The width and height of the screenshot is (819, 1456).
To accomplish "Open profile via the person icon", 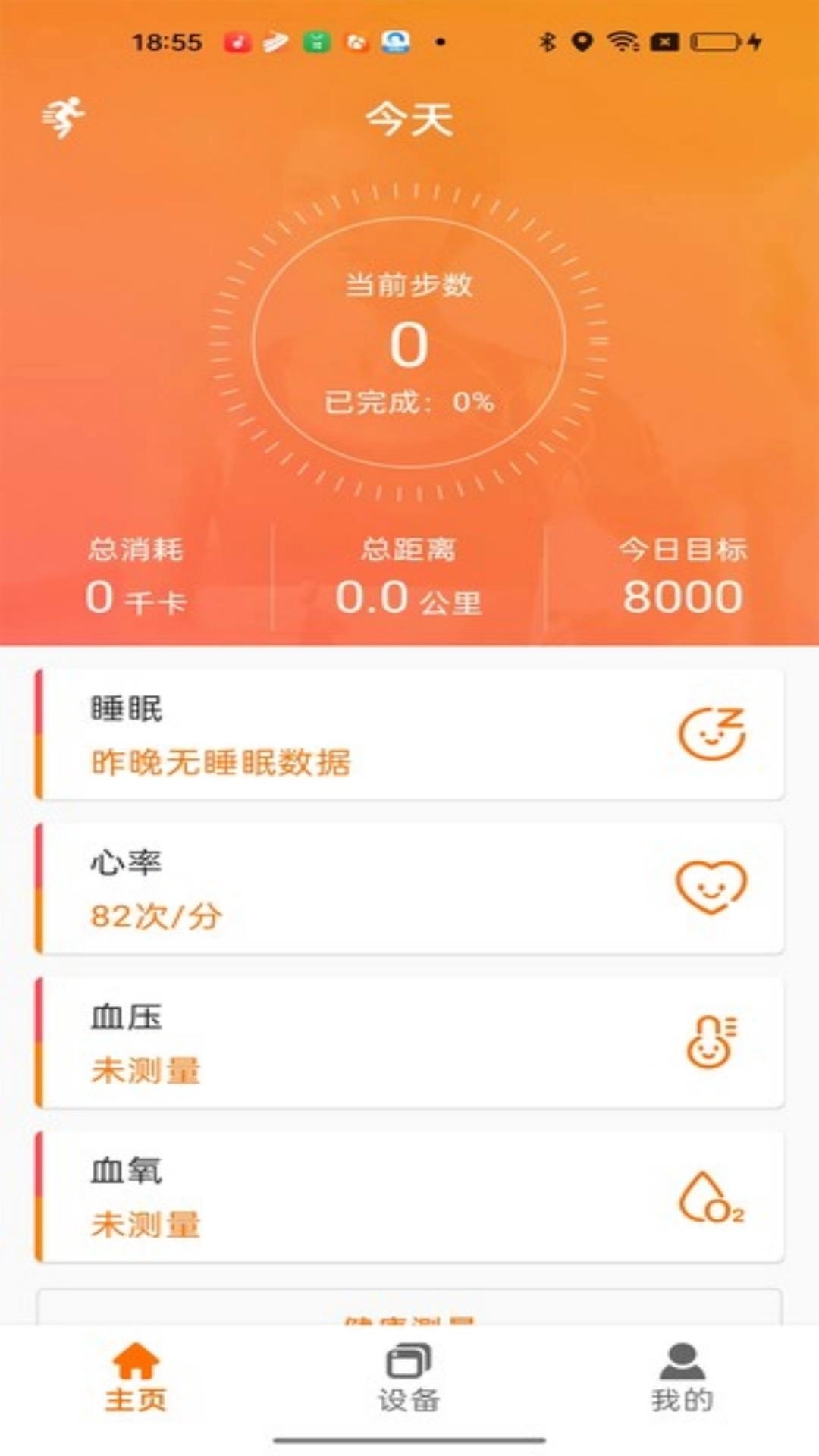I will click(681, 1359).
